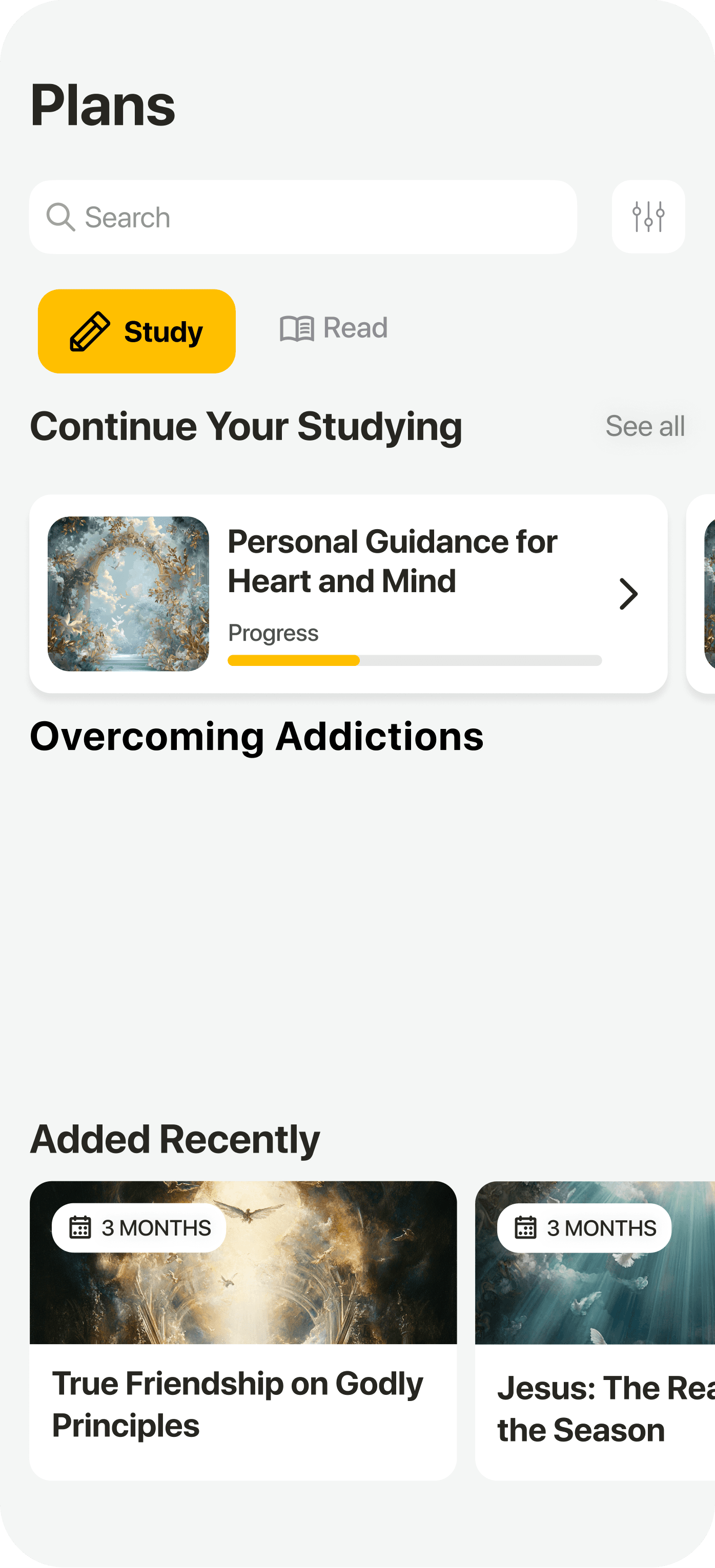The height and width of the screenshot is (1568, 715).
Task: Click the magnifier icon to focus search
Action: 60,216
